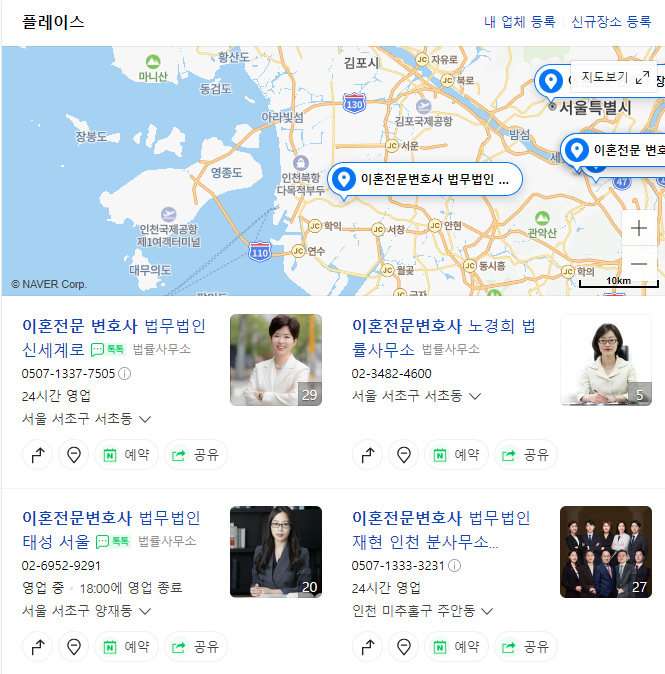
Task: Open 내 업체 등록 link
Action: click(x=519, y=22)
